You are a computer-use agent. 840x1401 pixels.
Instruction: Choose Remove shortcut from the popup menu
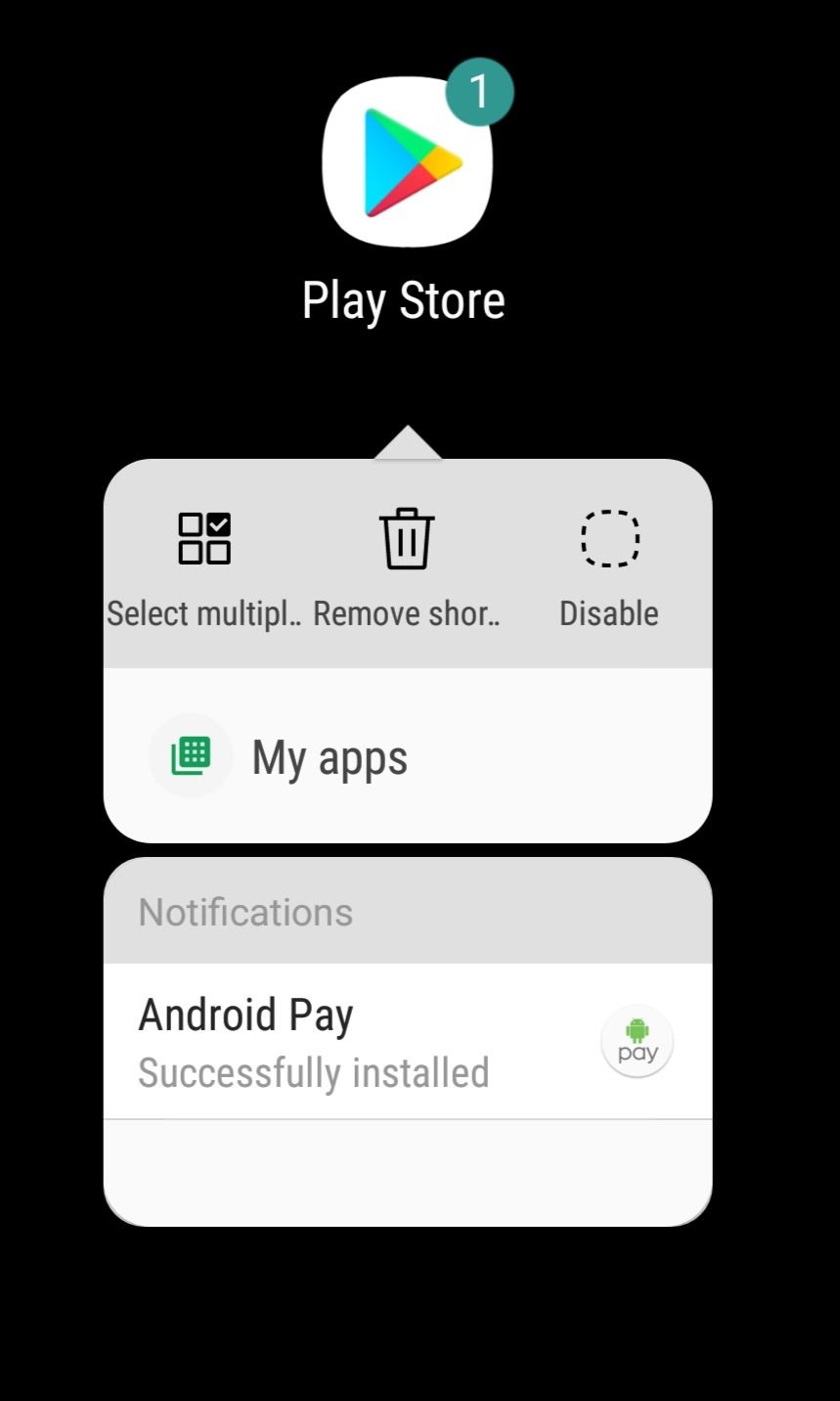406,567
